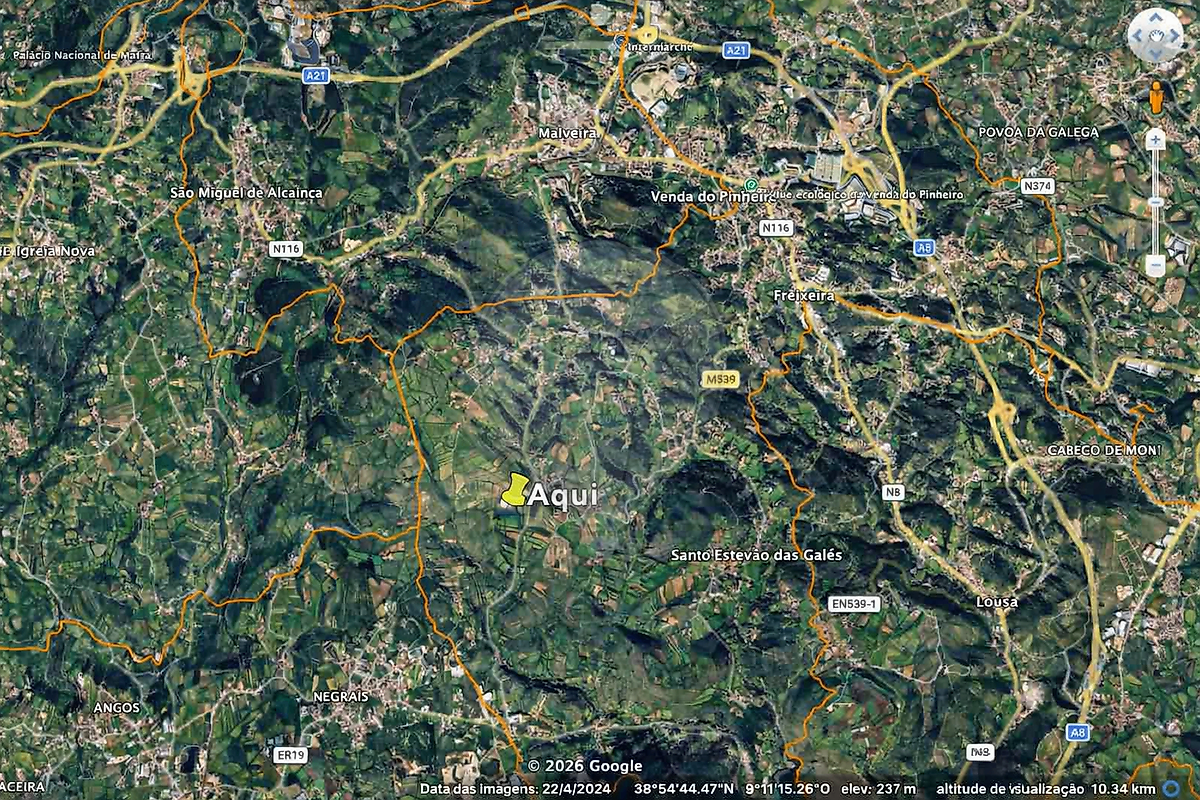
Task: Open Parque ecológico da Venda do Pinheiro marker
Action: click(x=751, y=184)
